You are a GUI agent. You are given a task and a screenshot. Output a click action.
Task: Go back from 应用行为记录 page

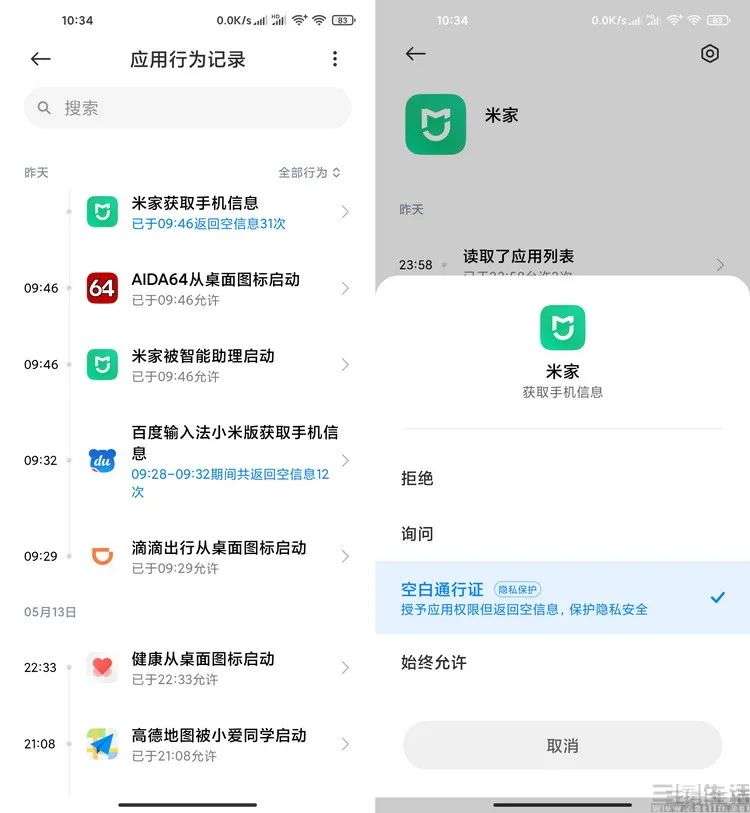(40, 59)
